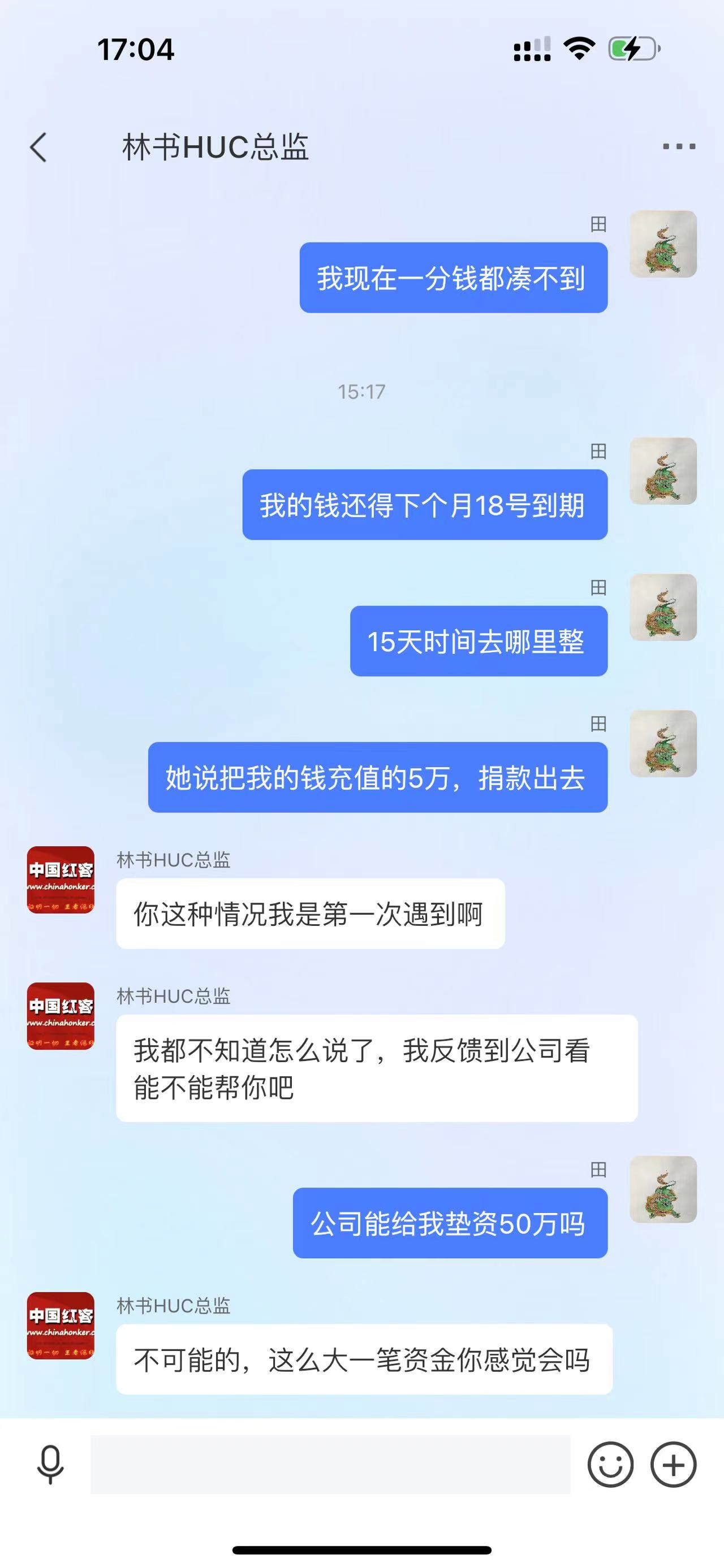Open the three-dot chat menu

tap(679, 147)
